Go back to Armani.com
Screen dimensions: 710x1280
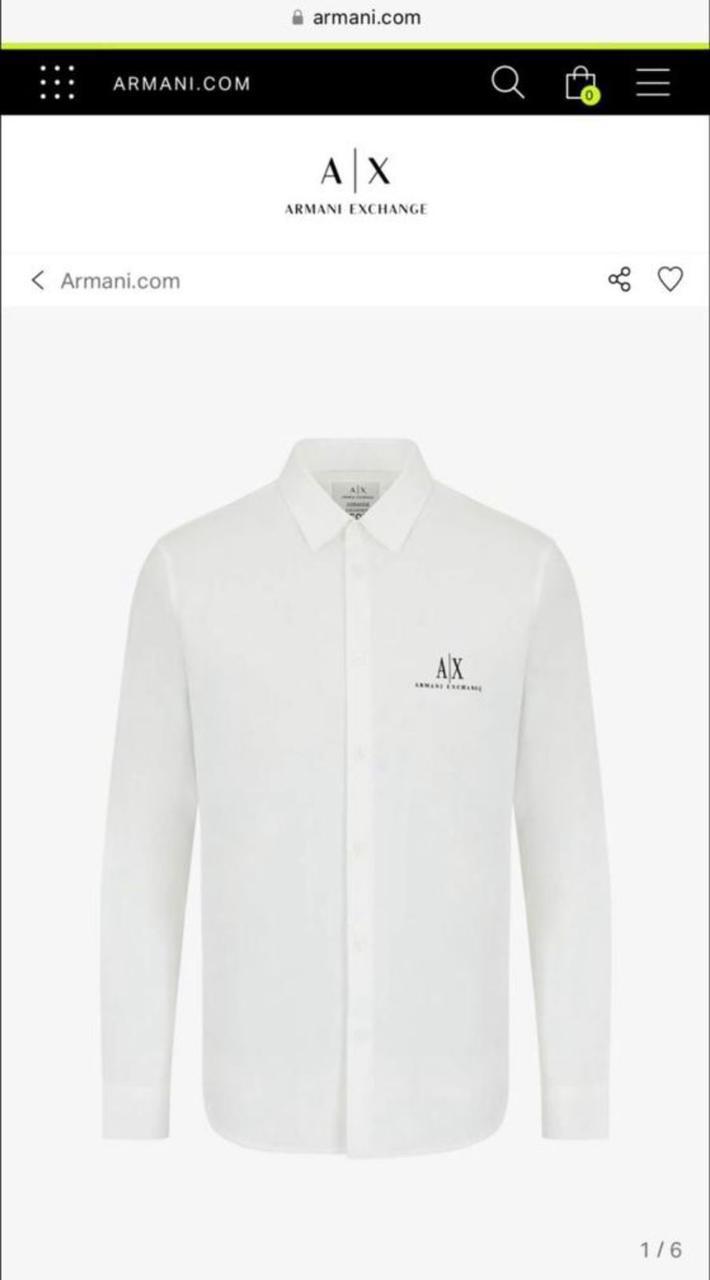105,280
